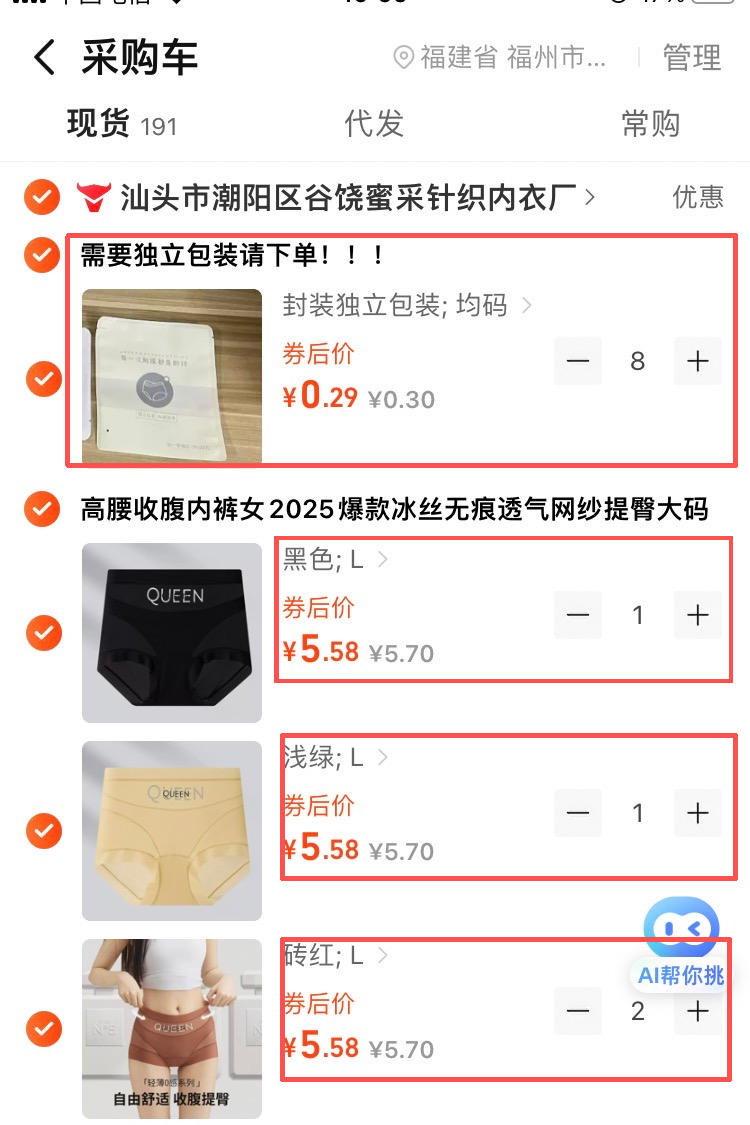
Task: Uncheck the 黑色; L item checkbox
Action: pyautogui.click(x=43, y=632)
